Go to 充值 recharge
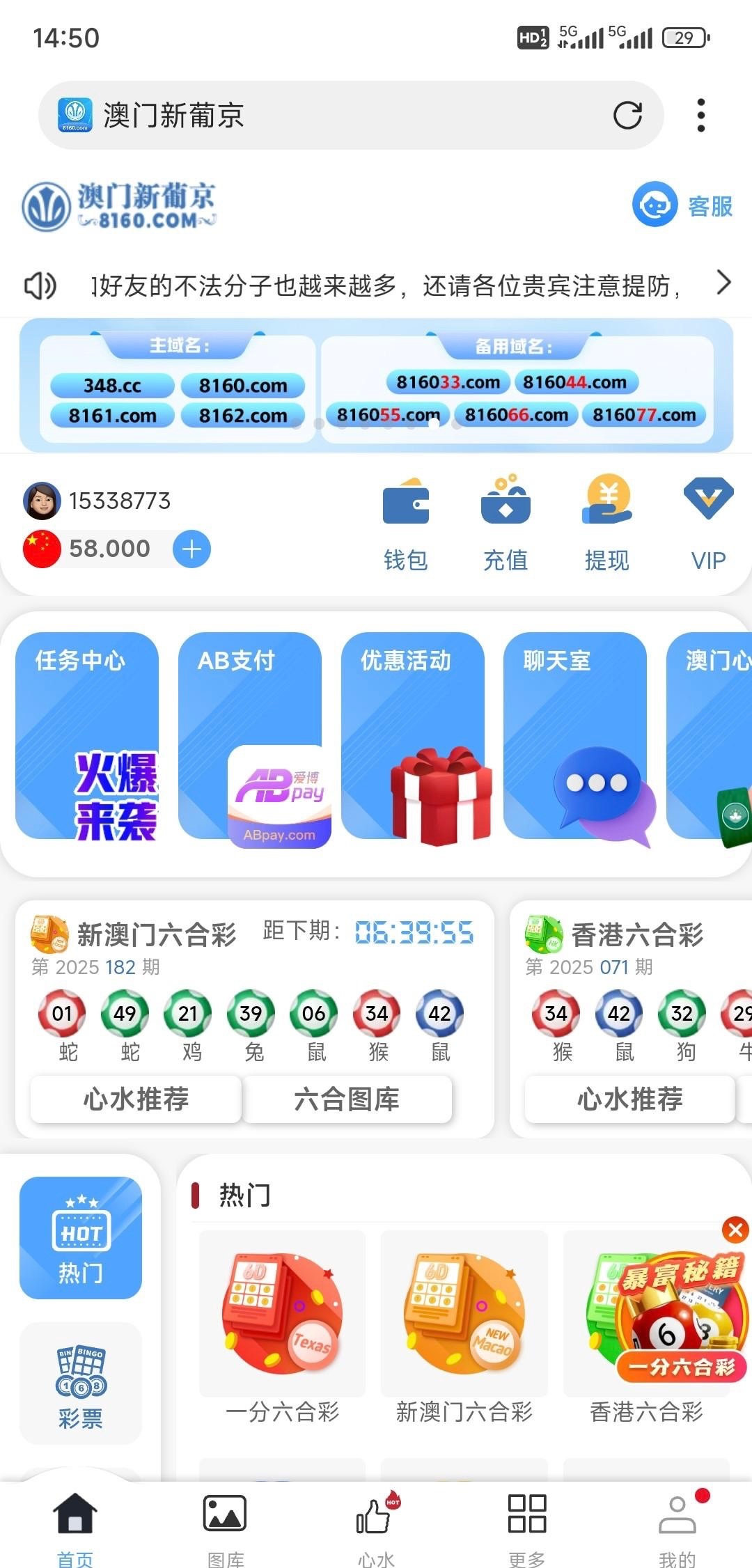Screen dimensions: 752x1568 506,524
